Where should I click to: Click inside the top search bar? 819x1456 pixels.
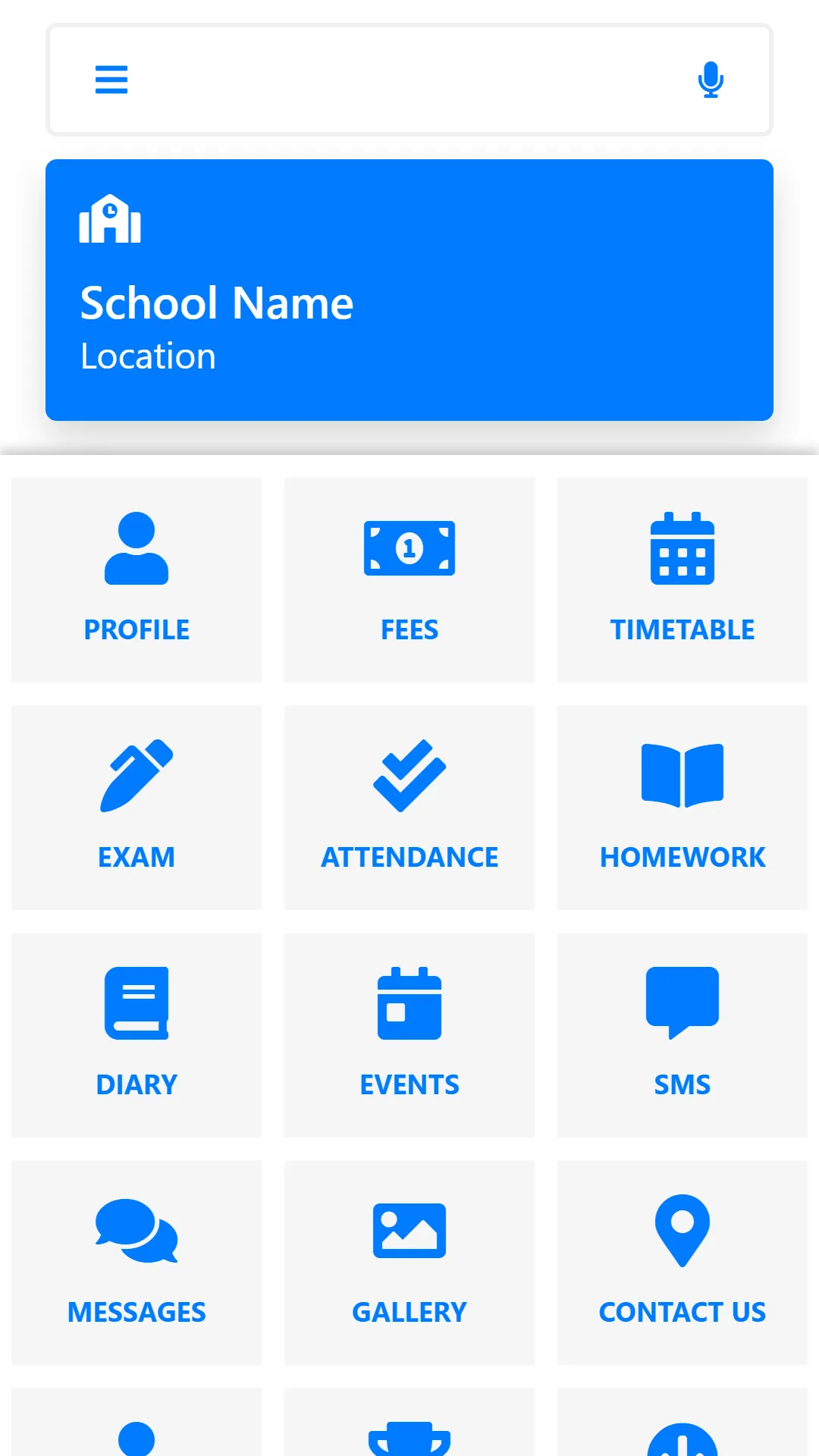pyautogui.click(x=409, y=79)
